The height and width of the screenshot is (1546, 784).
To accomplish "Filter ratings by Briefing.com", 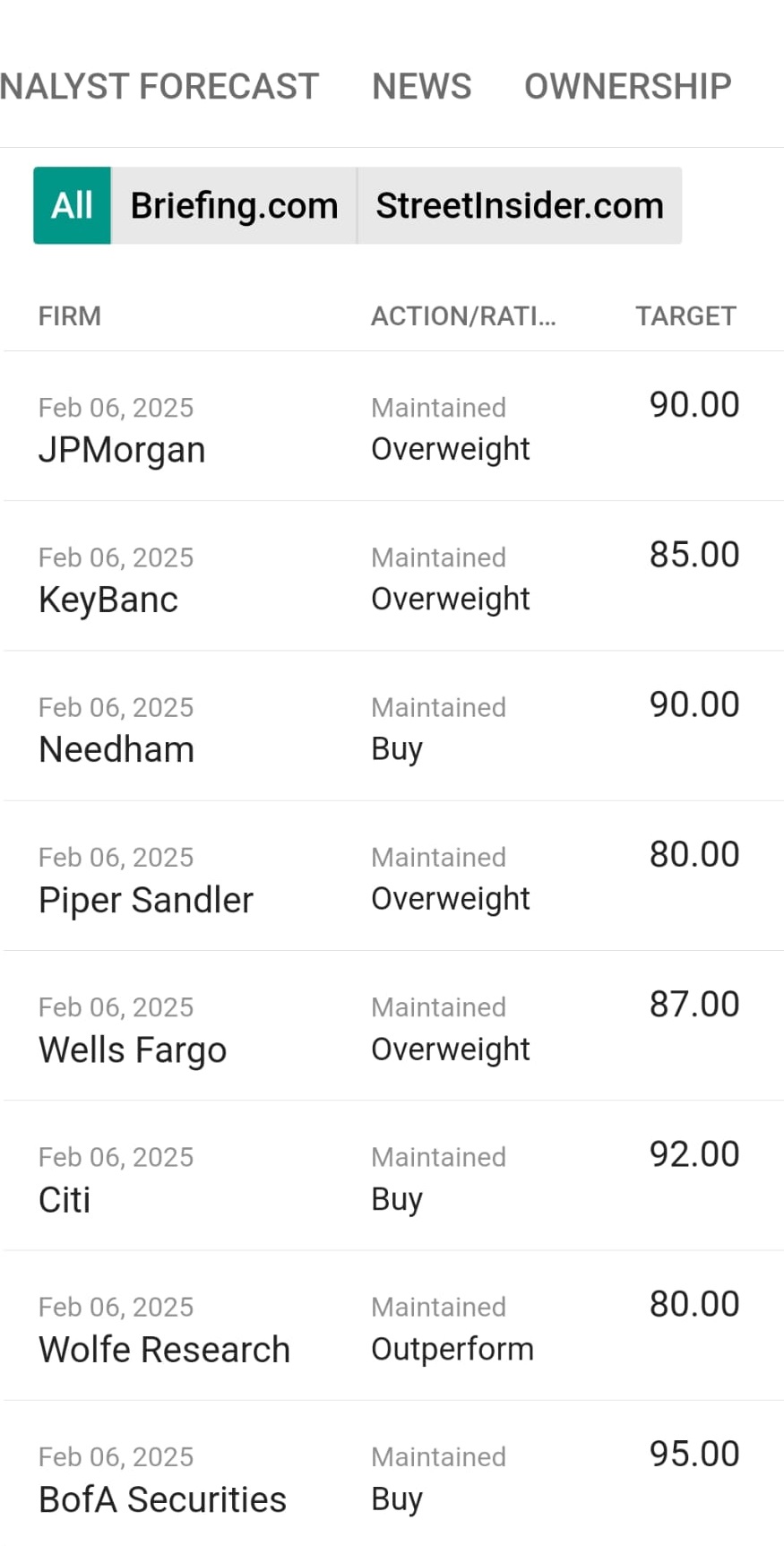I will (234, 205).
